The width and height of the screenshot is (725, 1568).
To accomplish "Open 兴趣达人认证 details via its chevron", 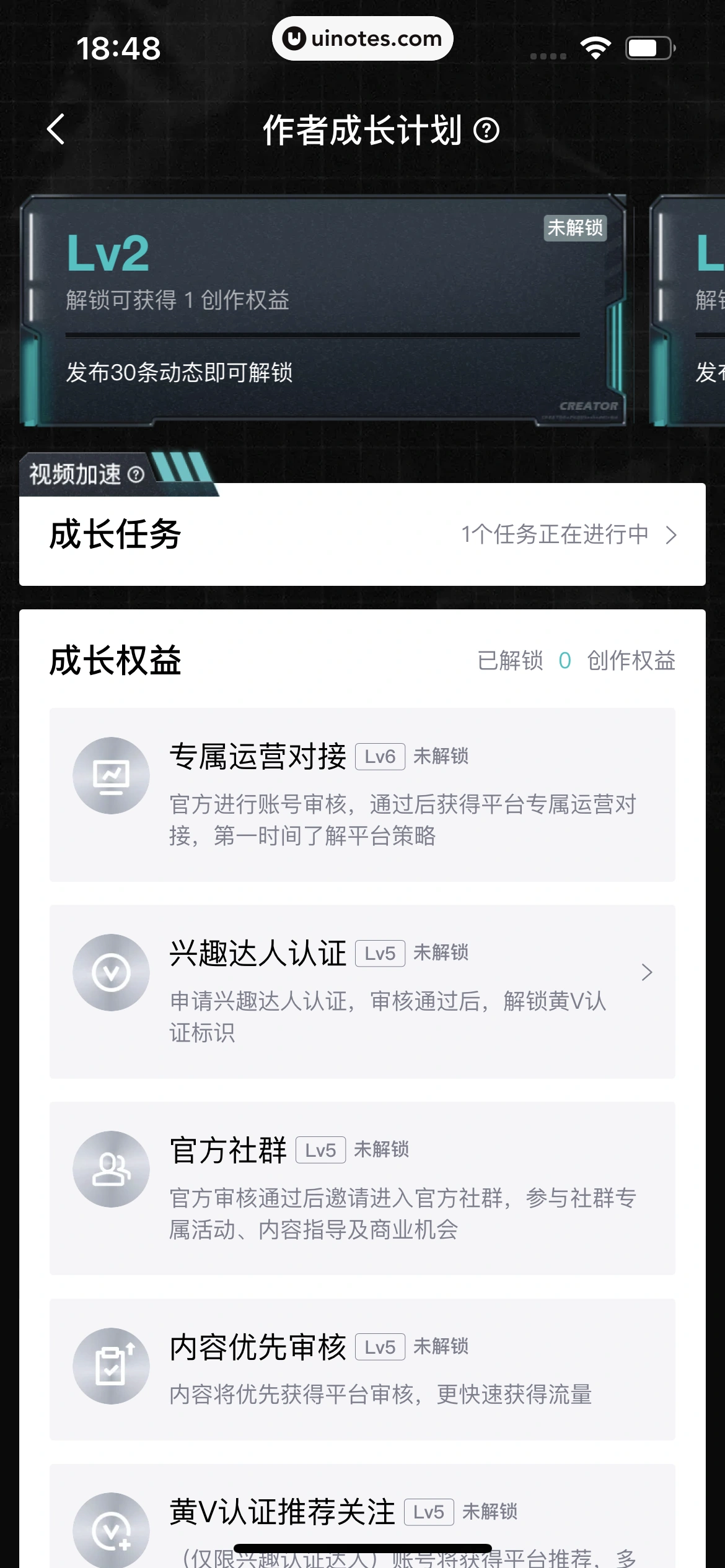I will tap(648, 972).
